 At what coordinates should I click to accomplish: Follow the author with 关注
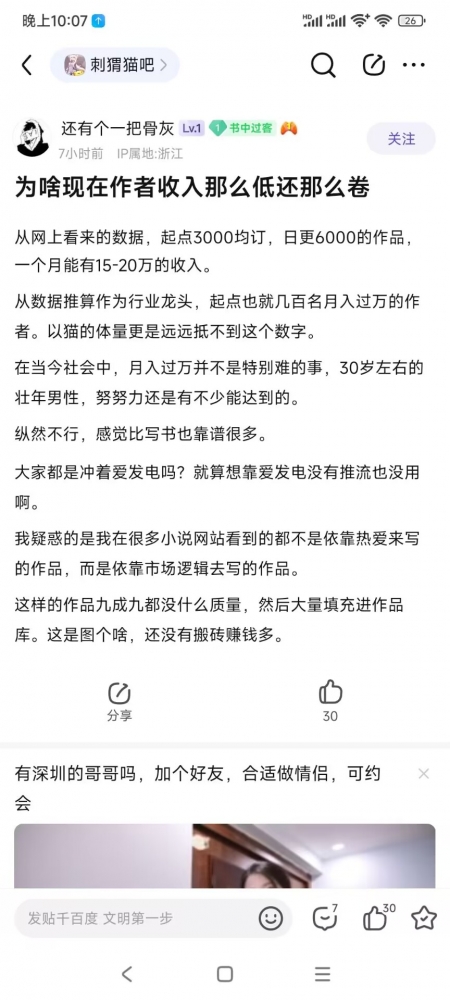(401, 139)
